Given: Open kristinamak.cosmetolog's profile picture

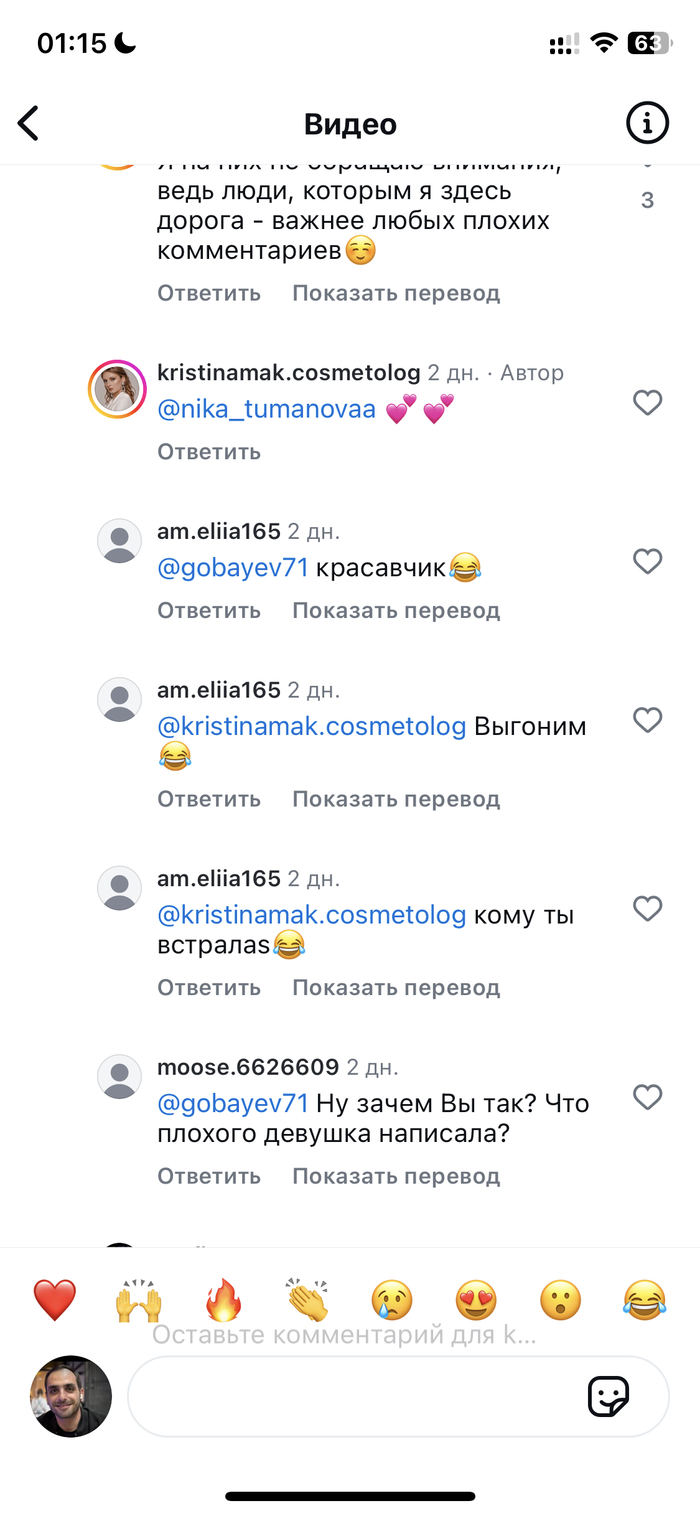Looking at the screenshot, I should [118, 390].
